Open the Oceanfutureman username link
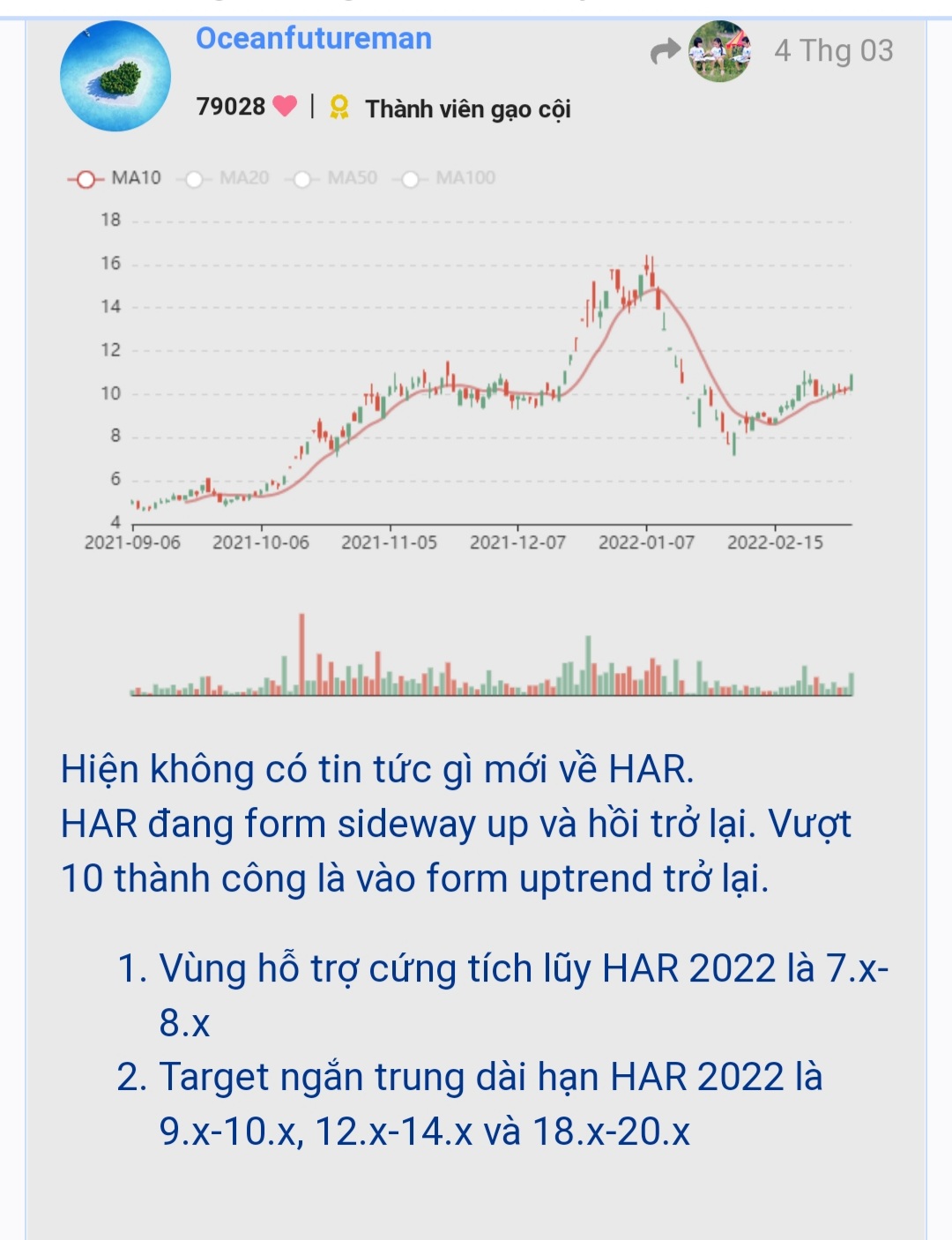 314,39
